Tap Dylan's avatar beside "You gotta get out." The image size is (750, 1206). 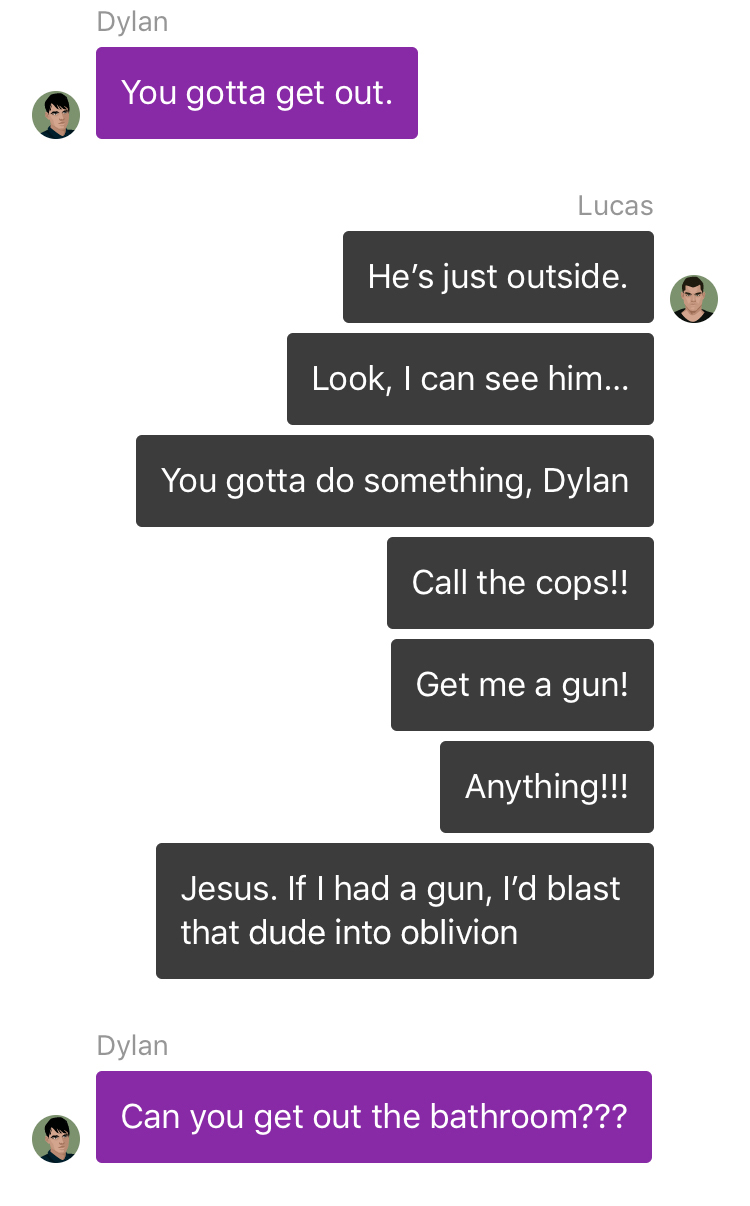56,115
